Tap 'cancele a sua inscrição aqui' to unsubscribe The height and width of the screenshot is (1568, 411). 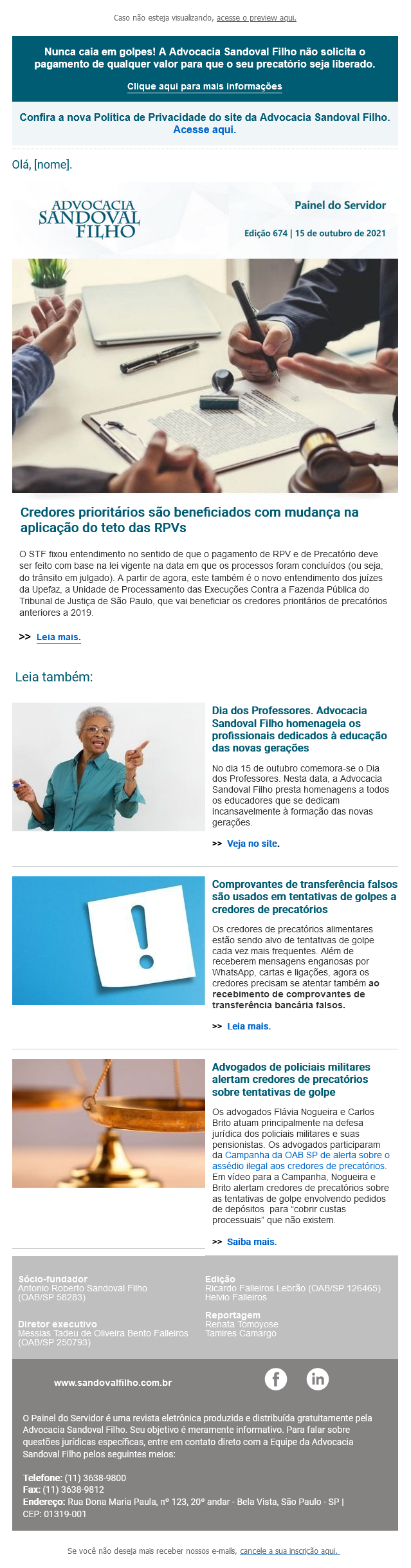click(289, 1551)
